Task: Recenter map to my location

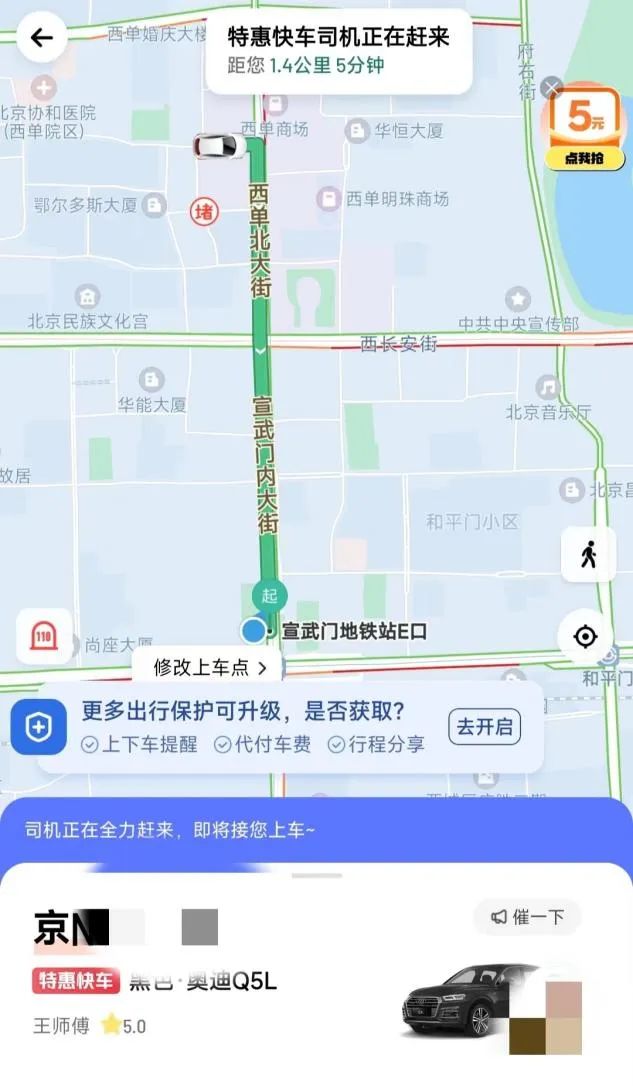Action: click(x=585, y=636)
